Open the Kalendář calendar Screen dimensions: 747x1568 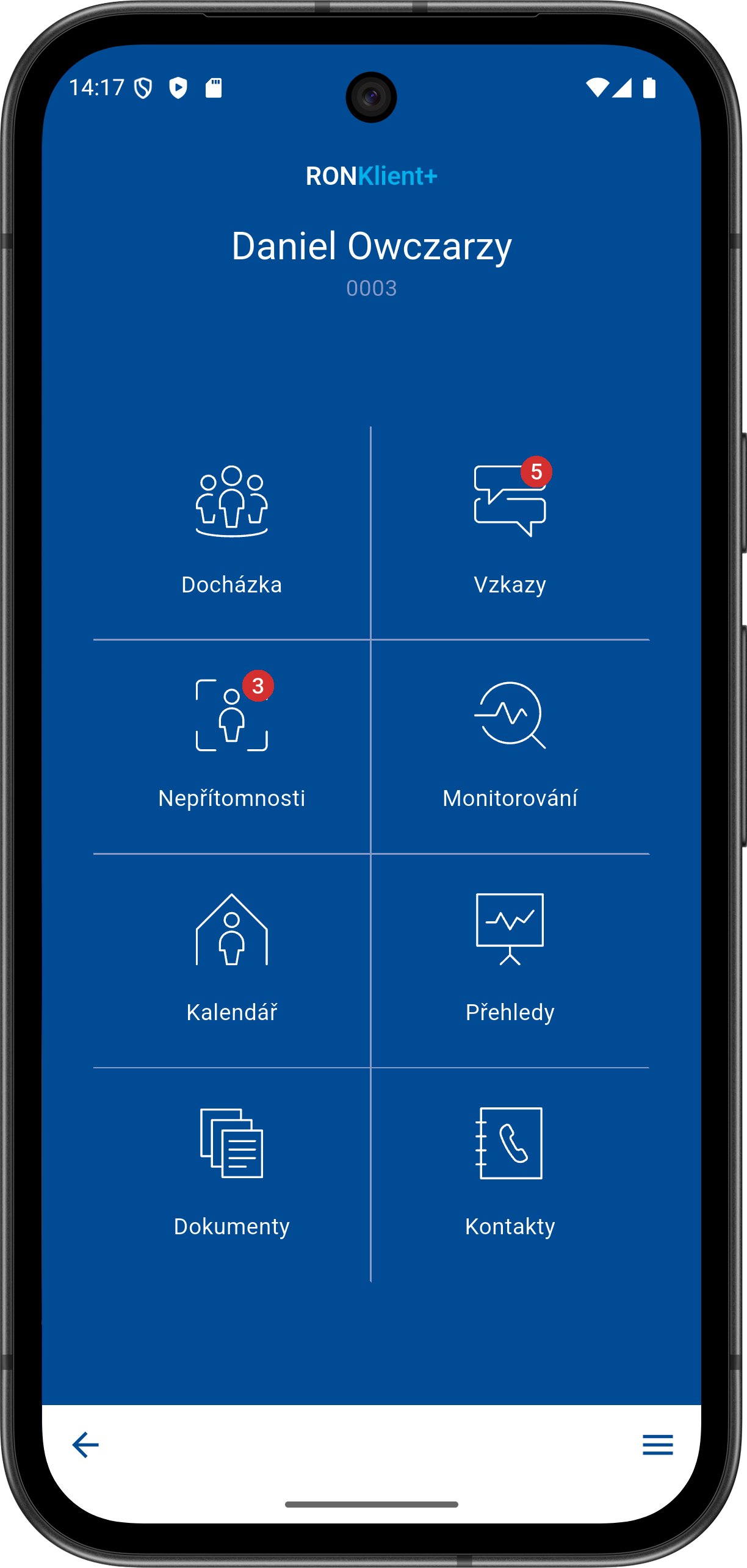point(232,959)
